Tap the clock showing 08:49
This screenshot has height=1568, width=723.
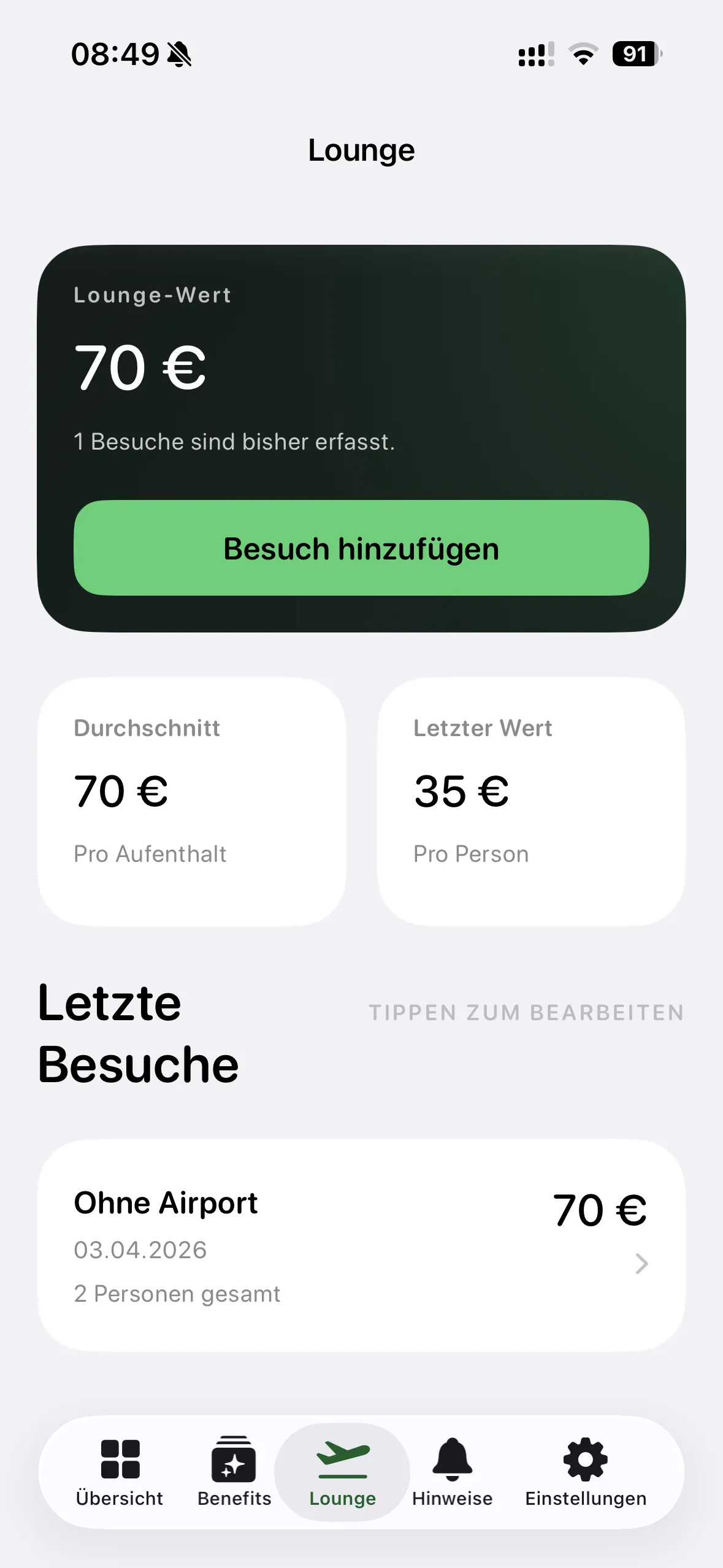[x=115, y=54]
